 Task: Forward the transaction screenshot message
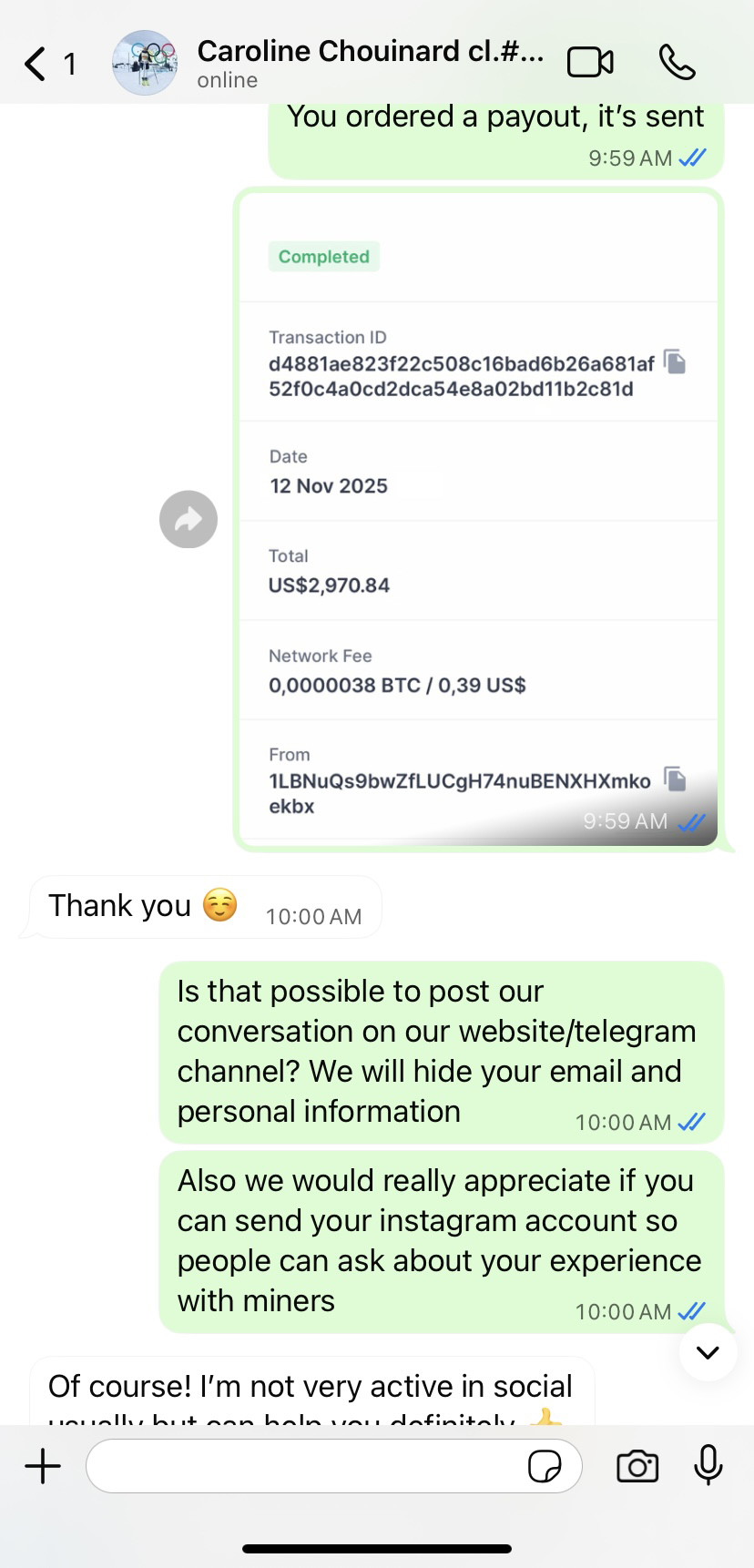pos(188,519)
